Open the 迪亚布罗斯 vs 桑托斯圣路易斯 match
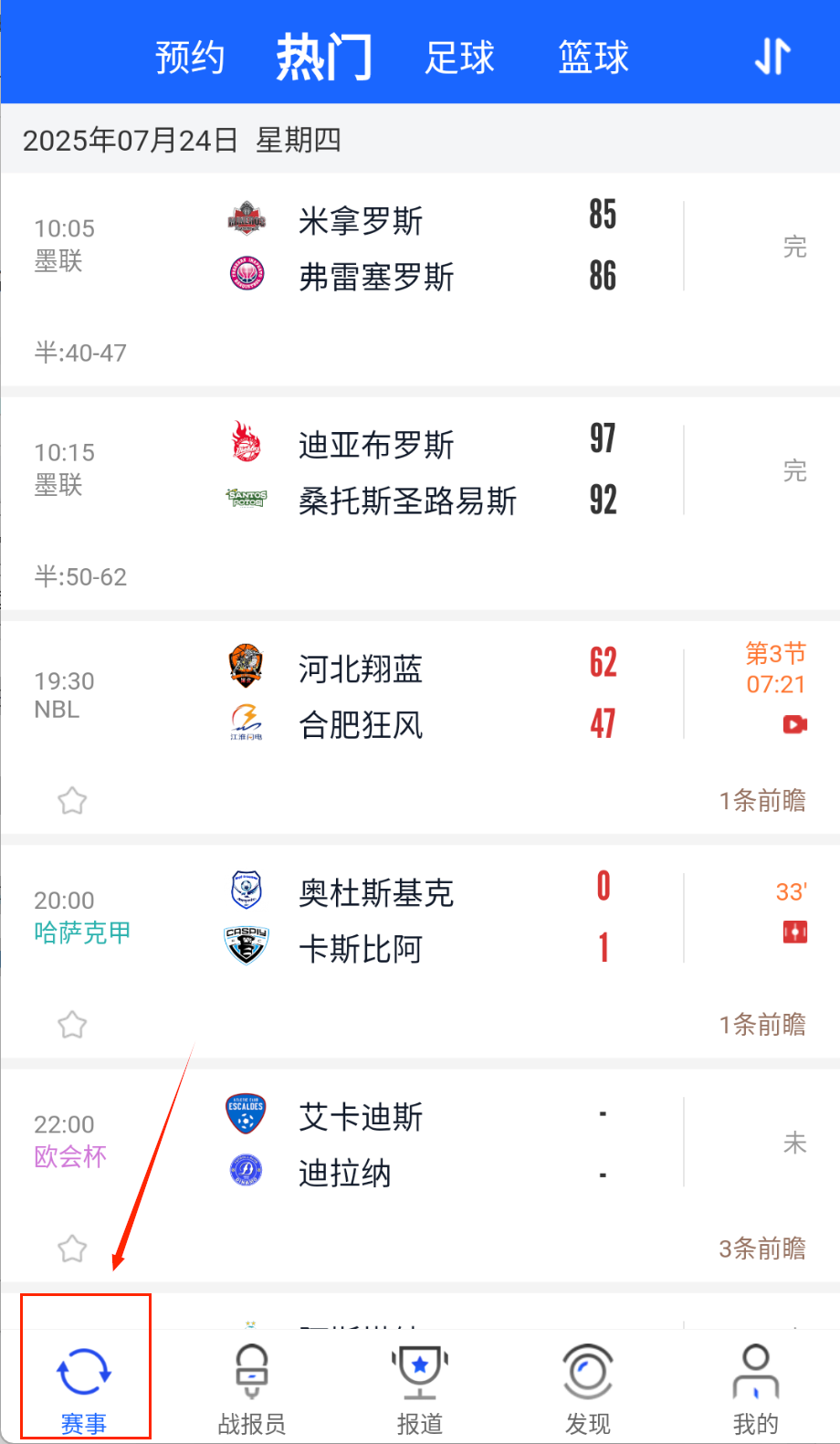The height and width of the screenshot is (1444, 840). coord(420,503)
